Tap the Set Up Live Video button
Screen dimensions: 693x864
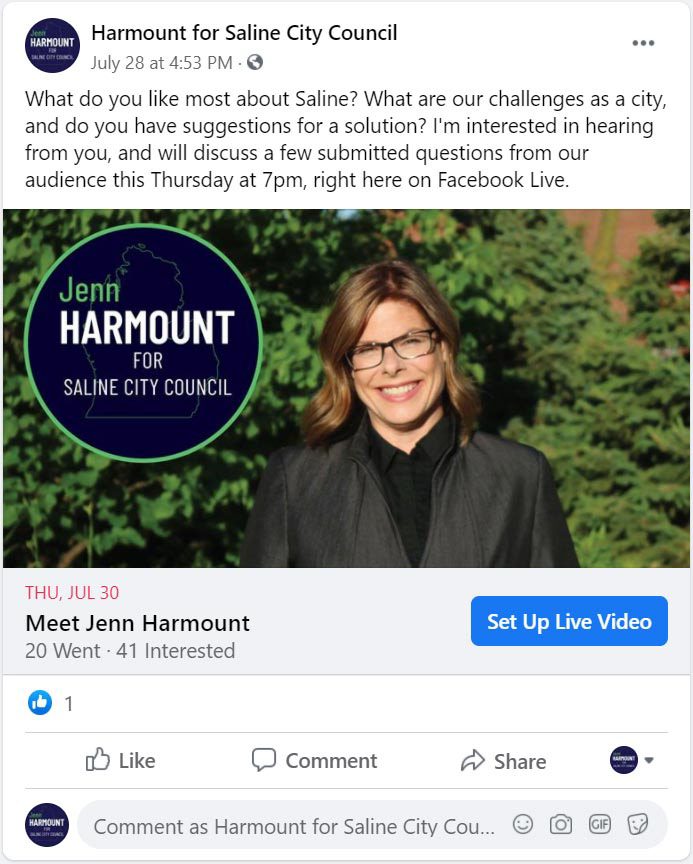point(568,621)
